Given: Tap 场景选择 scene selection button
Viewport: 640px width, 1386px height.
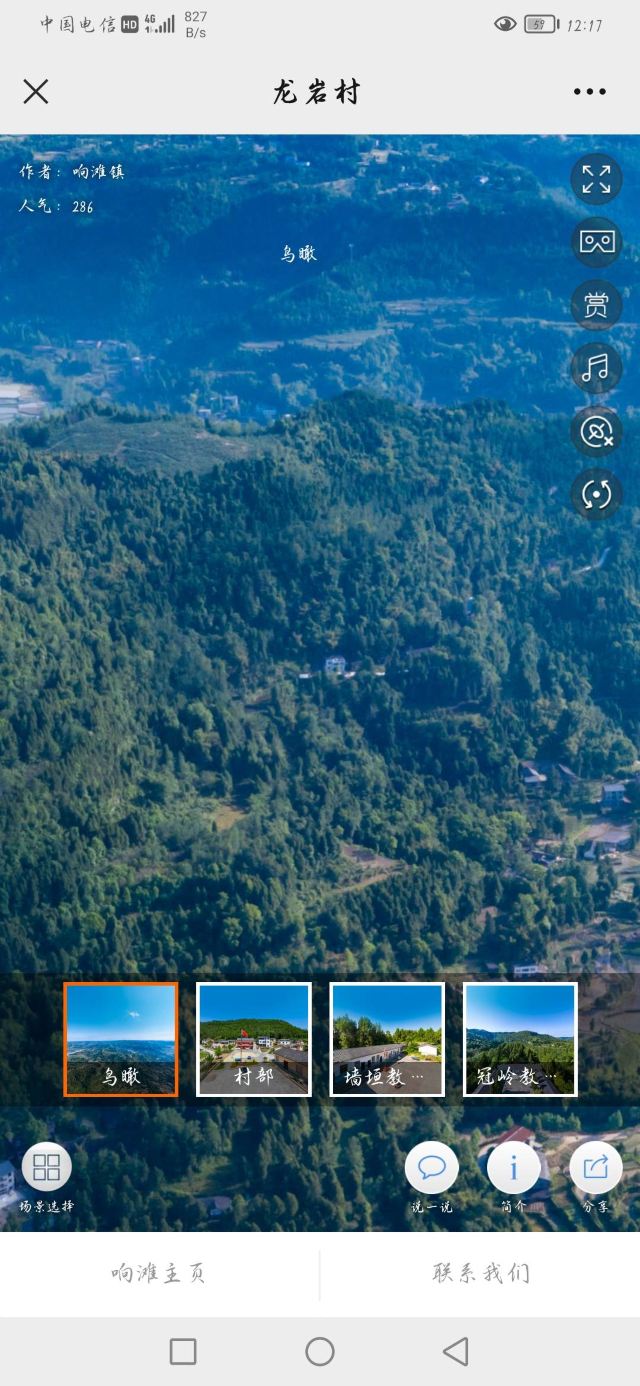Looking at the screenshot, I should pyautogui.click(x=47, y=1177).
